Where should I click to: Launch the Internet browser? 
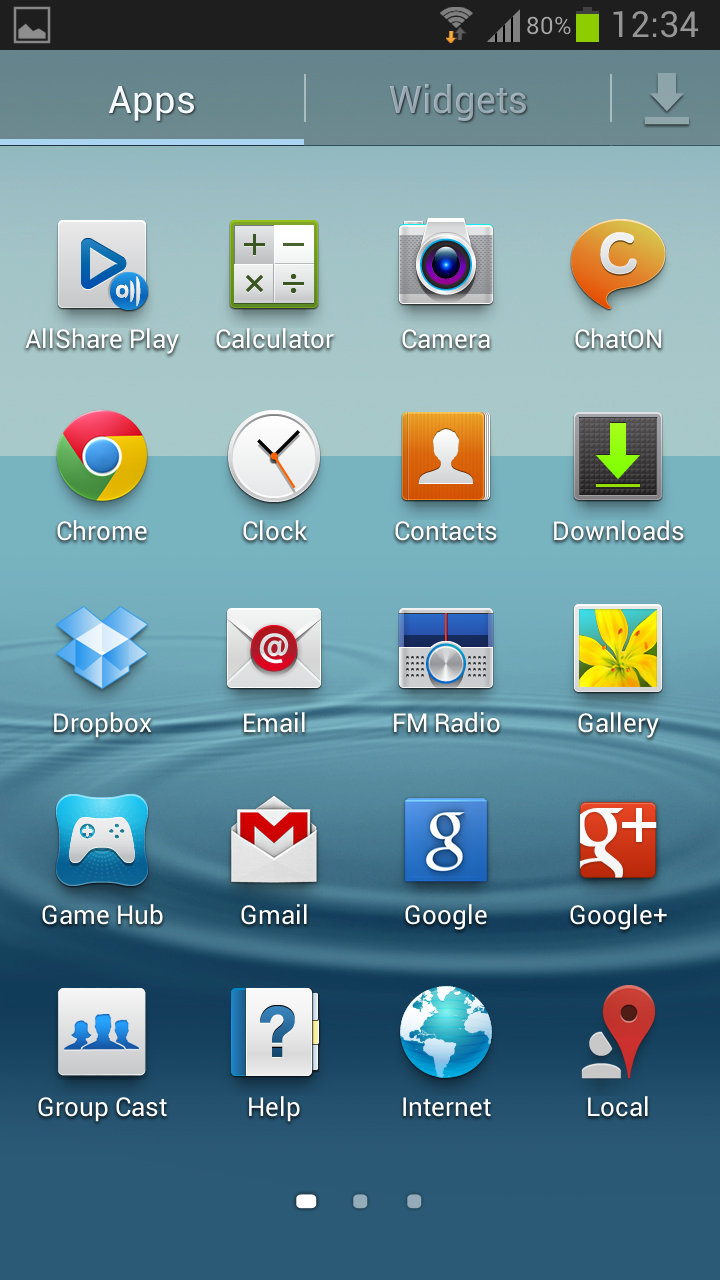pyautogui.click(x=446, y=1033)
